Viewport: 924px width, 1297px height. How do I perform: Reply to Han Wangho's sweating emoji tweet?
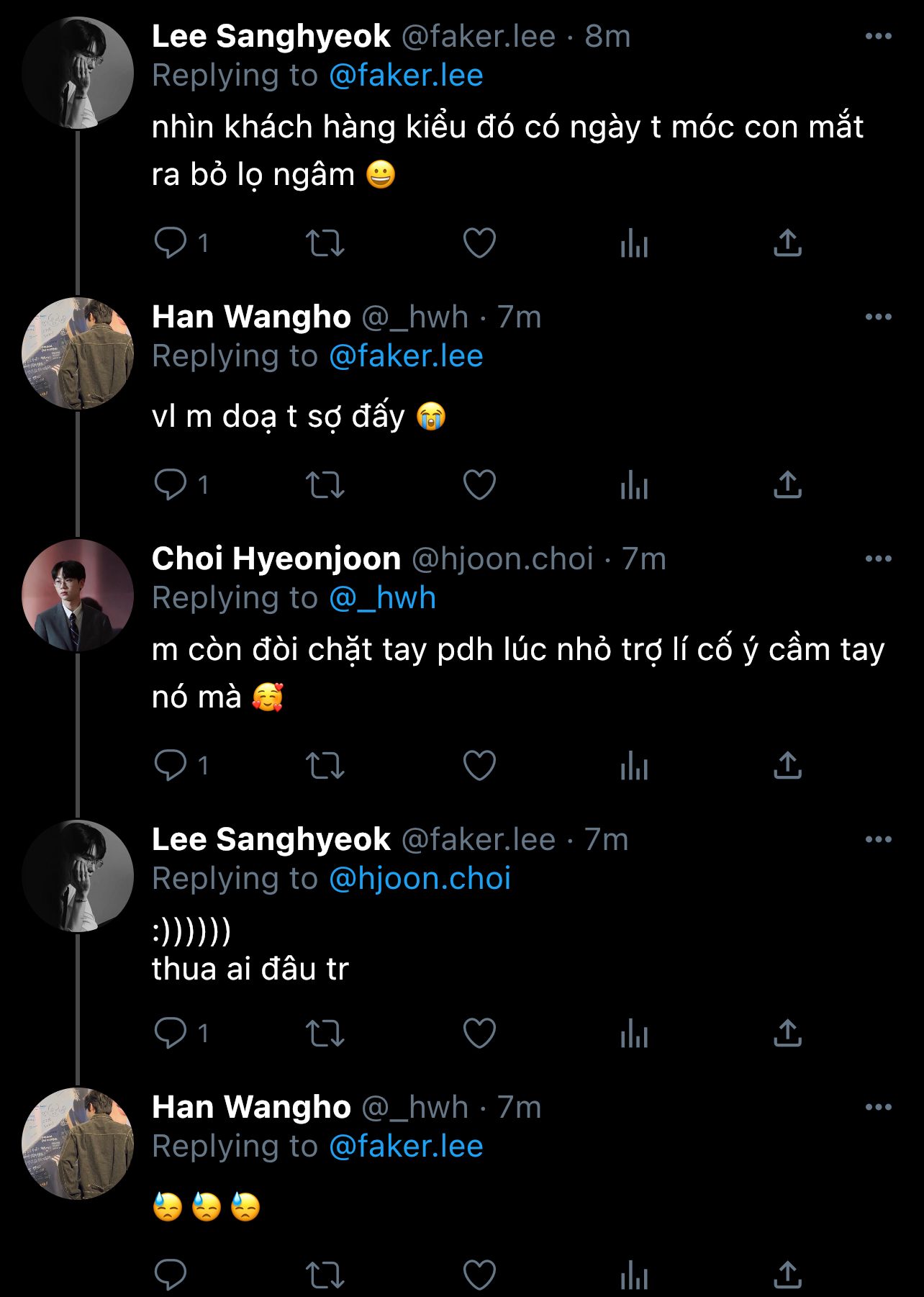point(171,1275)
